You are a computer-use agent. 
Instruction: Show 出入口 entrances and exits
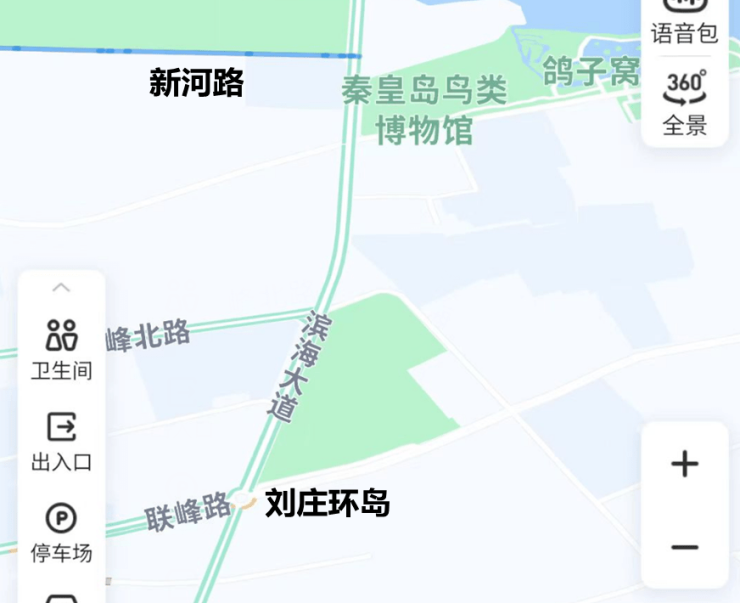click(x=61, y=441)
